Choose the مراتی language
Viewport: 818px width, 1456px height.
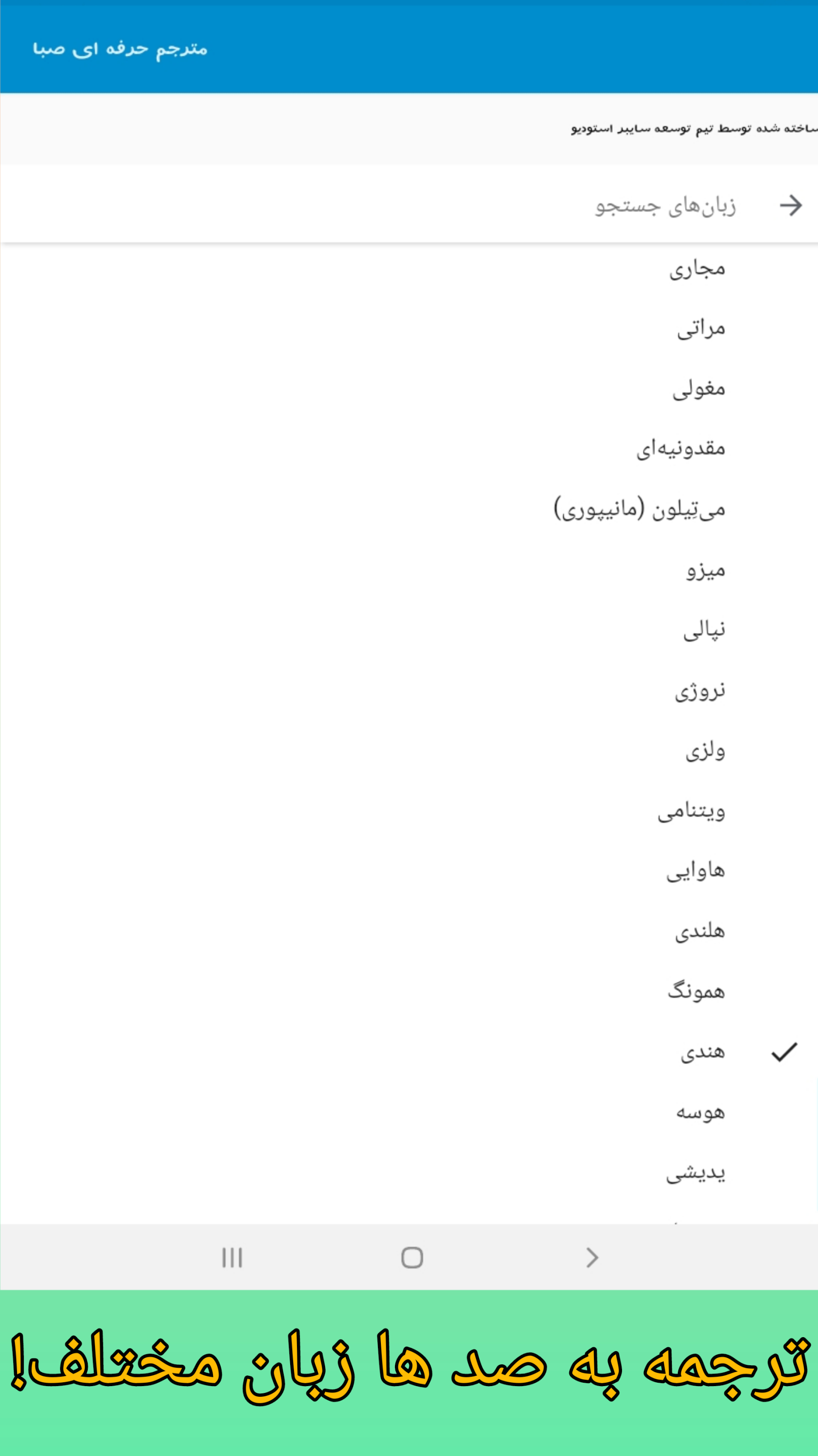click(x=701, y=329)
